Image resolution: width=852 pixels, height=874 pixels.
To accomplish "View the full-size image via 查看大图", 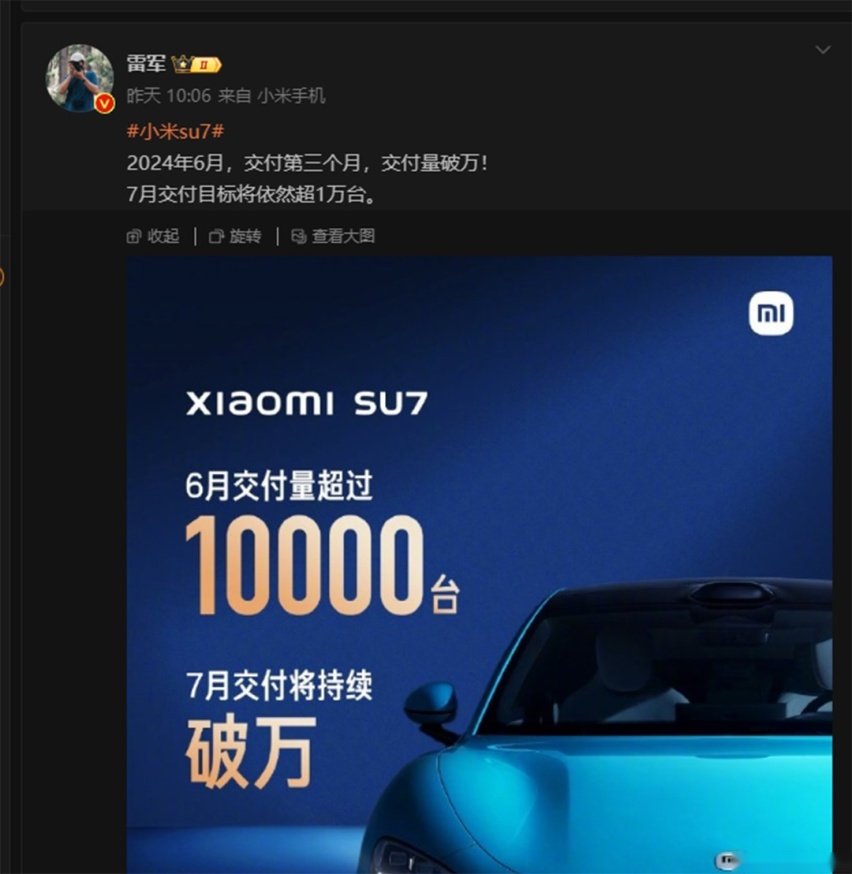I will tap(333, 236).
